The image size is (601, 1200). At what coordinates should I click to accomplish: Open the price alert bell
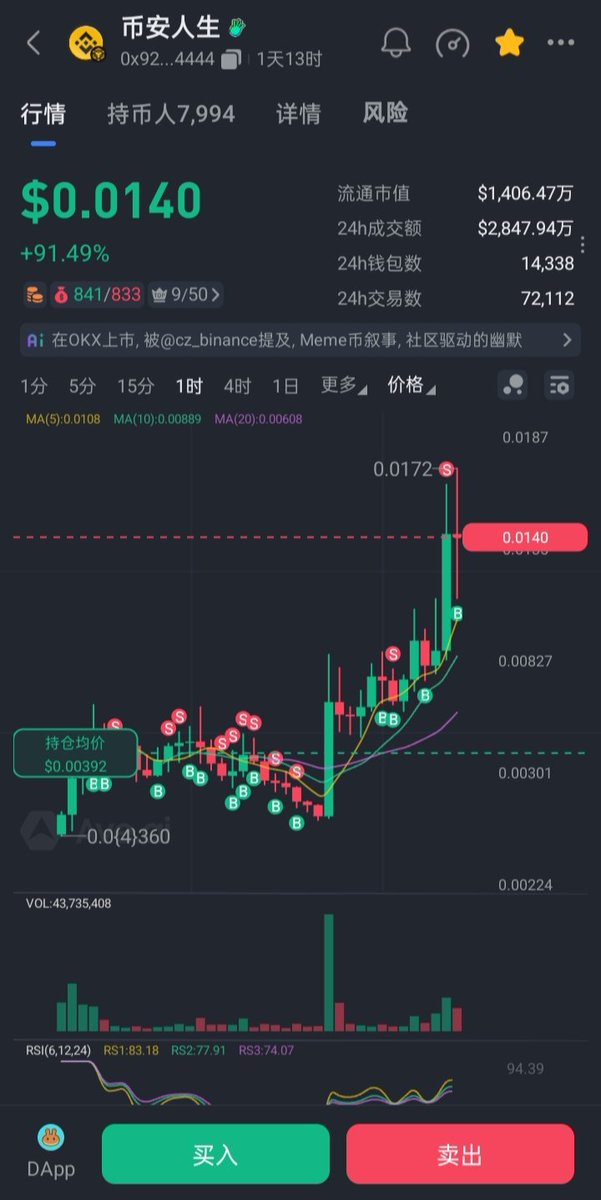396,43
